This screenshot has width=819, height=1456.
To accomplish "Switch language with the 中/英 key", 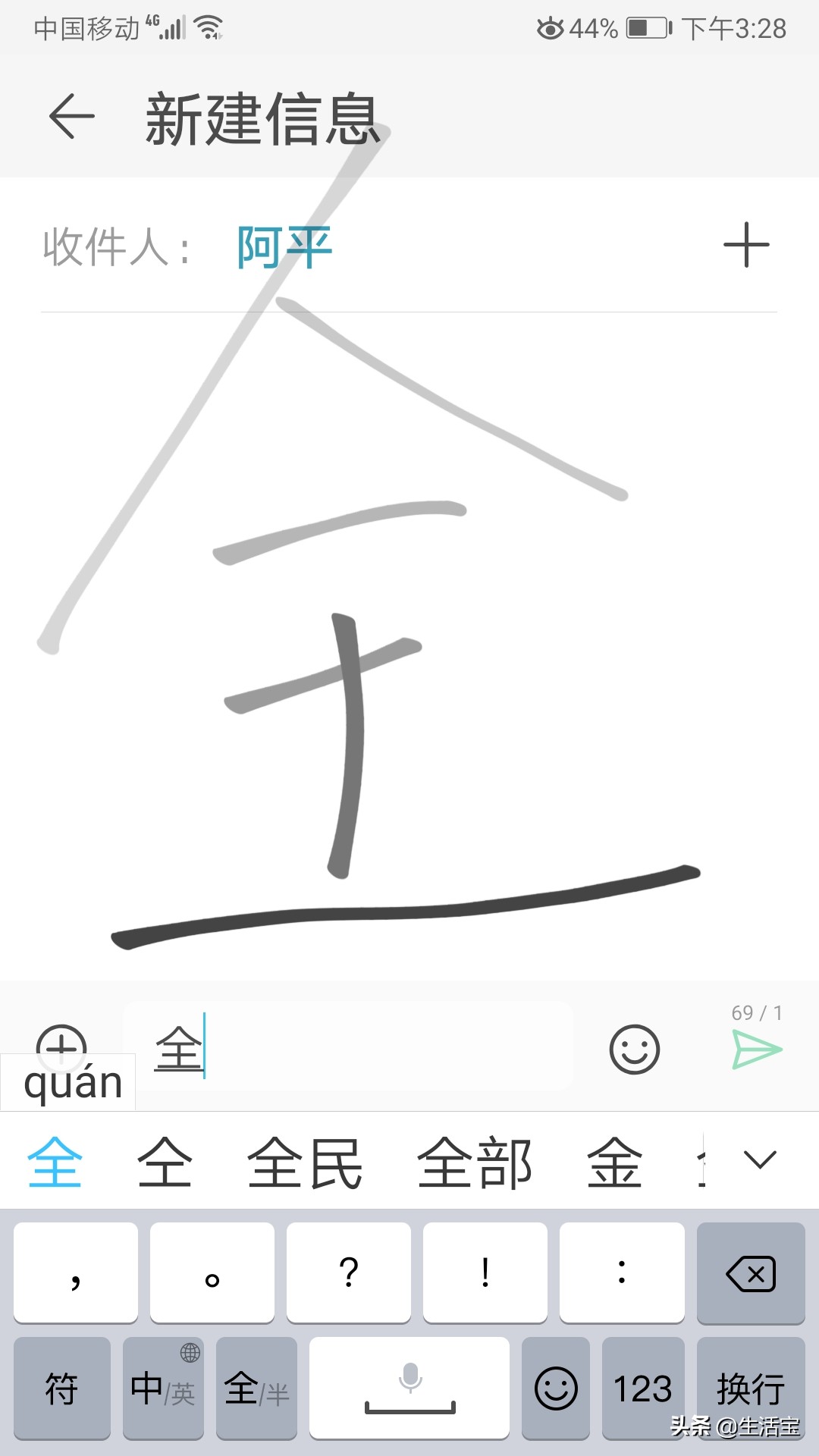I will (x=163, y=1388).
